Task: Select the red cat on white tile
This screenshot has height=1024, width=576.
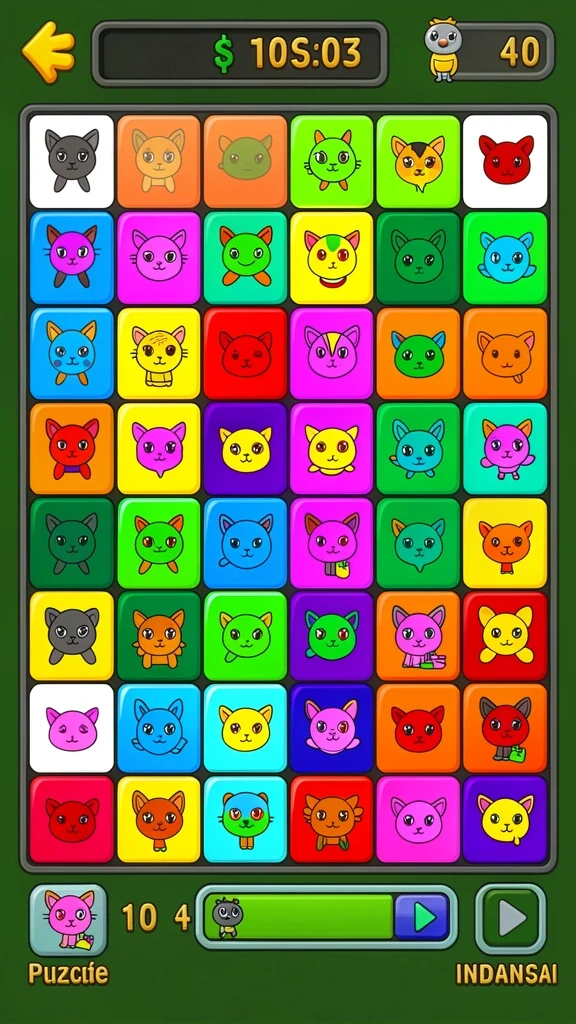Action: pyautogui.click(x=505, y=161)
